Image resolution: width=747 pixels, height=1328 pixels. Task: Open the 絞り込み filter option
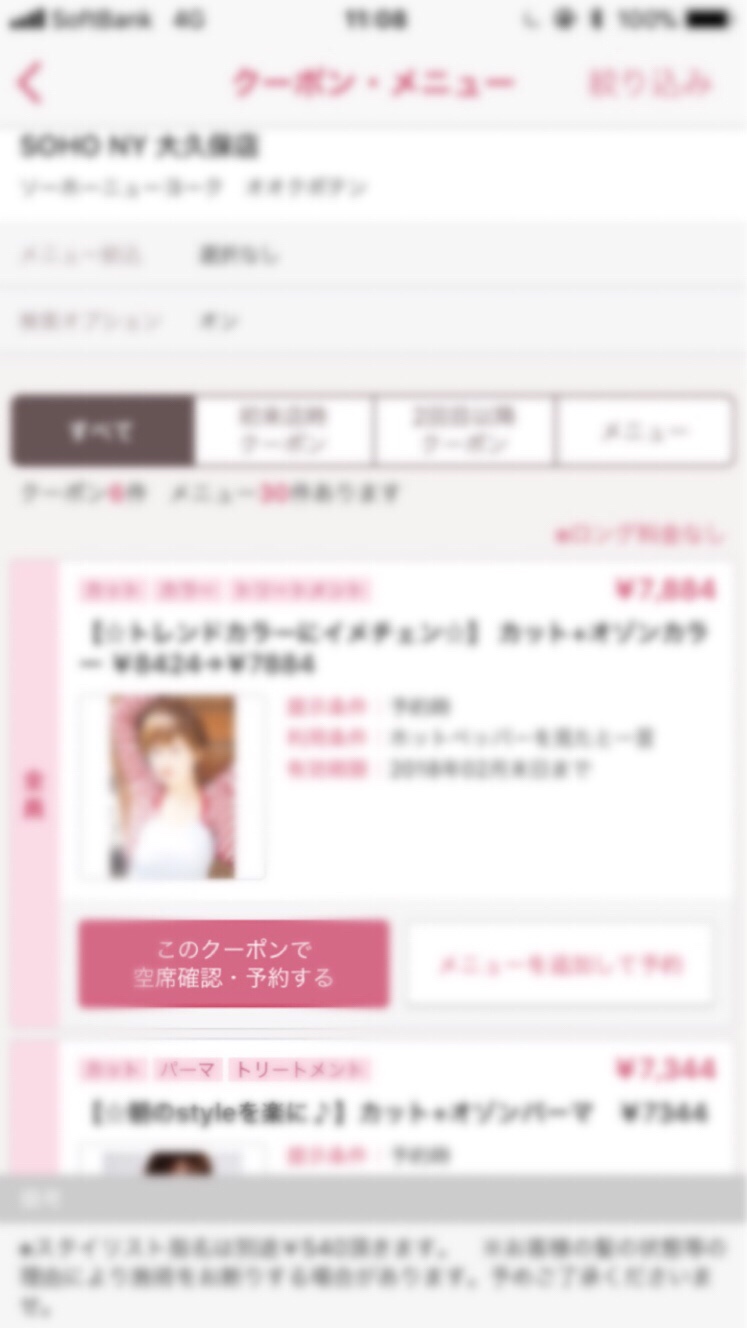pos(650,83)
